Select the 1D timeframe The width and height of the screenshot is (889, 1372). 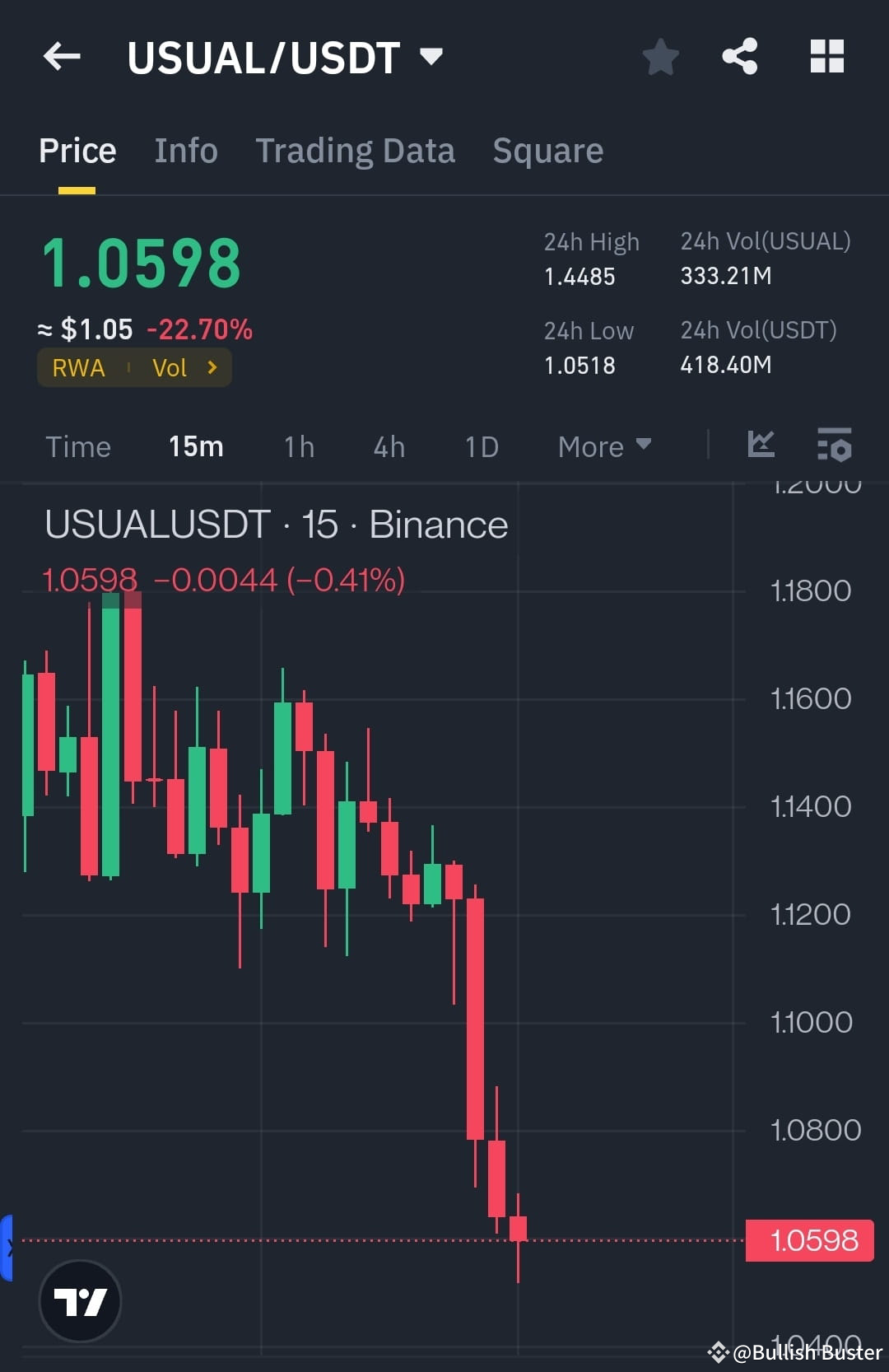[x=481, y=446]
